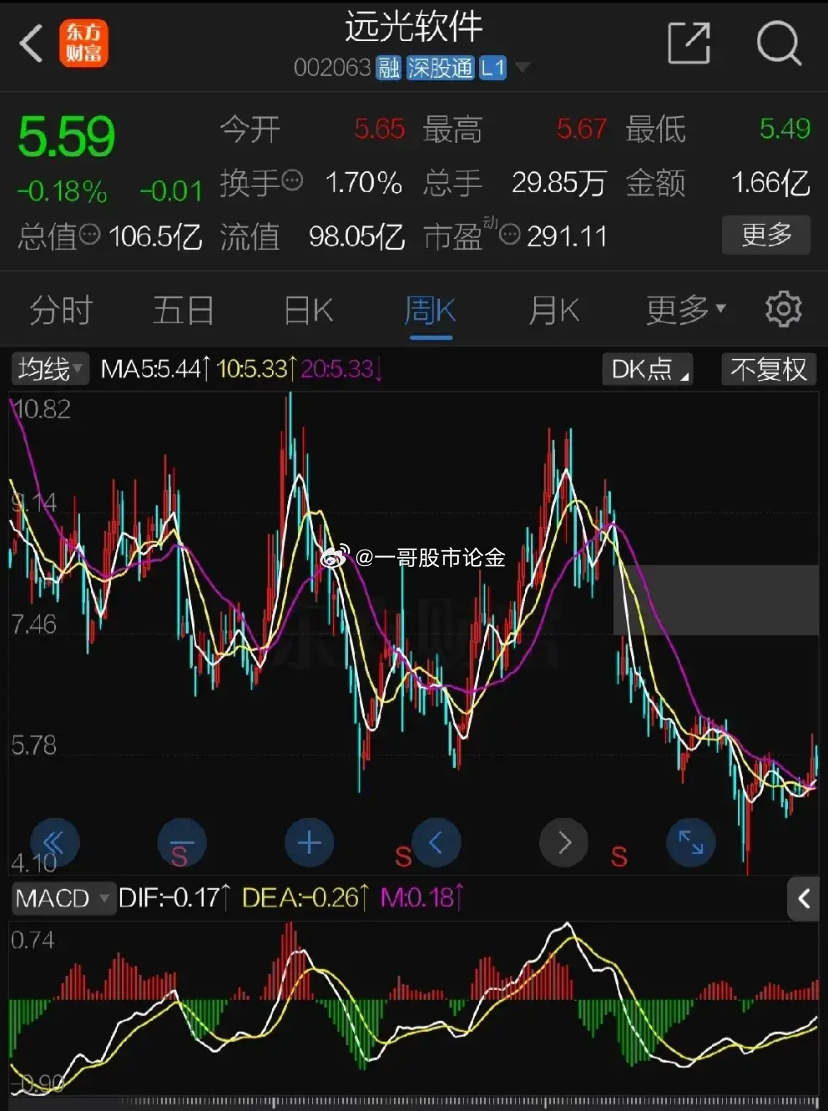Enter fullscreen chart with the expand icon

(x=690, y=842)
